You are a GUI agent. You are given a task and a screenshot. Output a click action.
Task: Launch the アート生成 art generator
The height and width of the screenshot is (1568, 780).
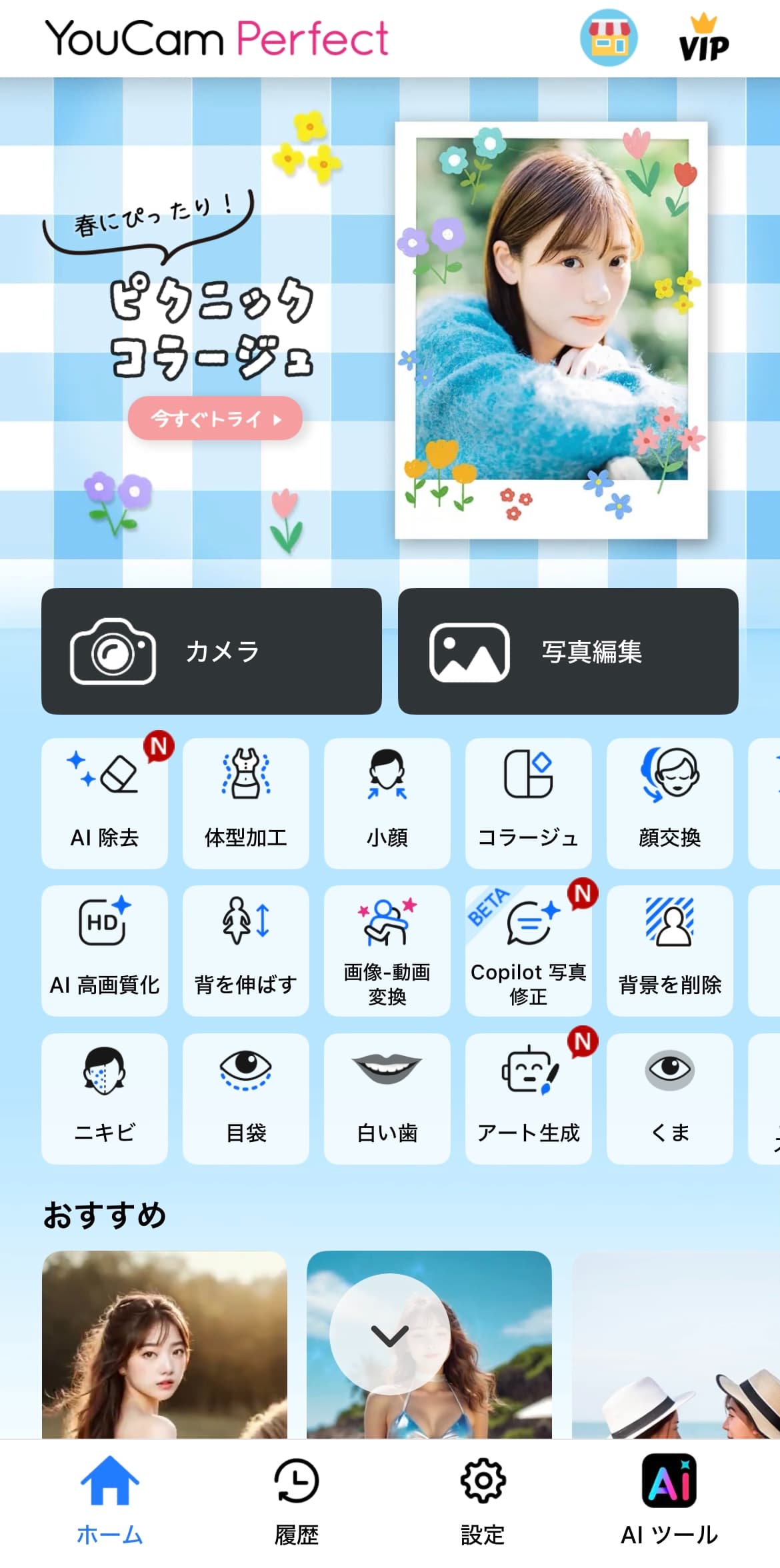pyautogui.click(x=528, y=1097)
